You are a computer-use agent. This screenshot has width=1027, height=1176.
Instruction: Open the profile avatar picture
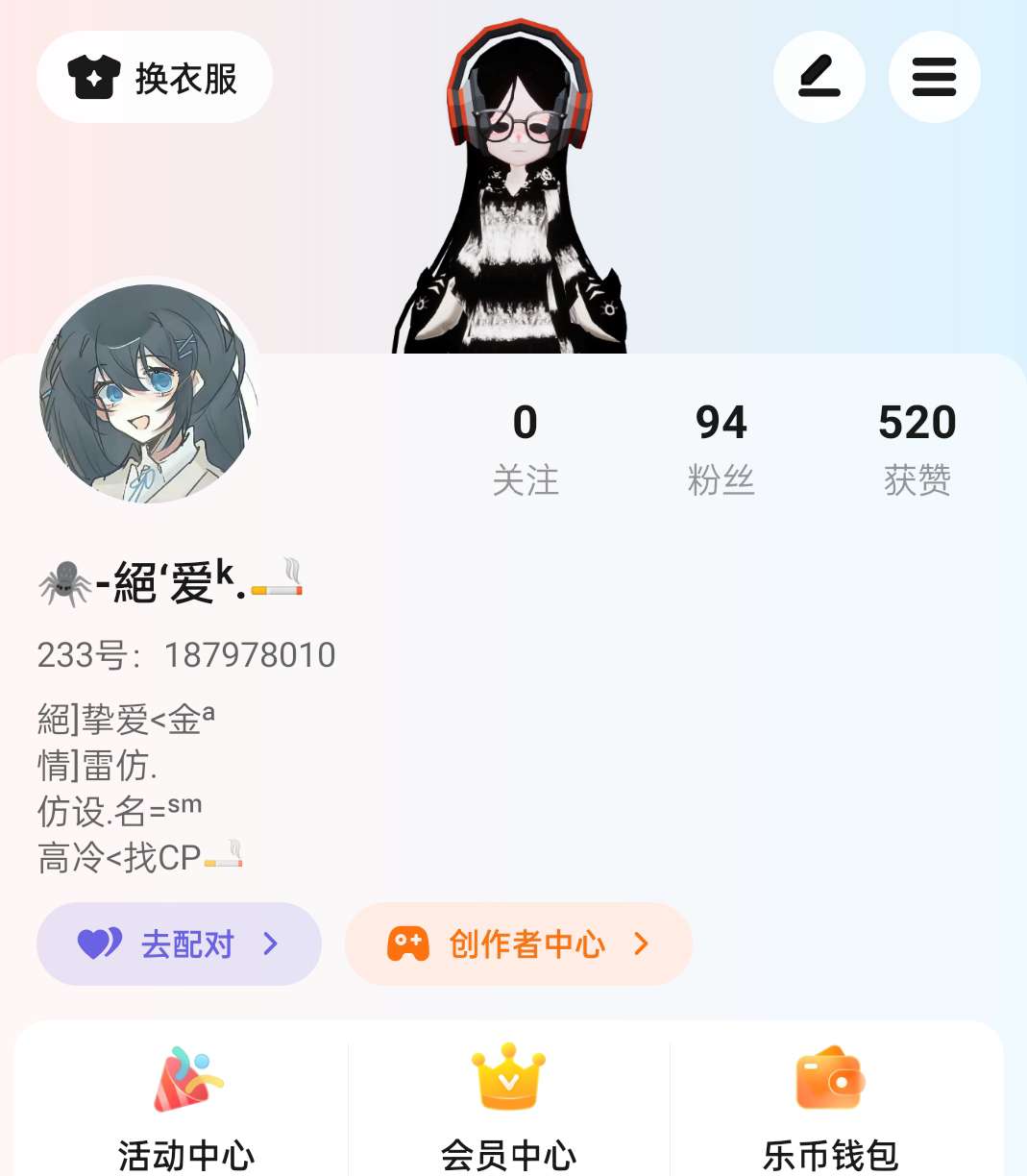[x=149, y=393]
